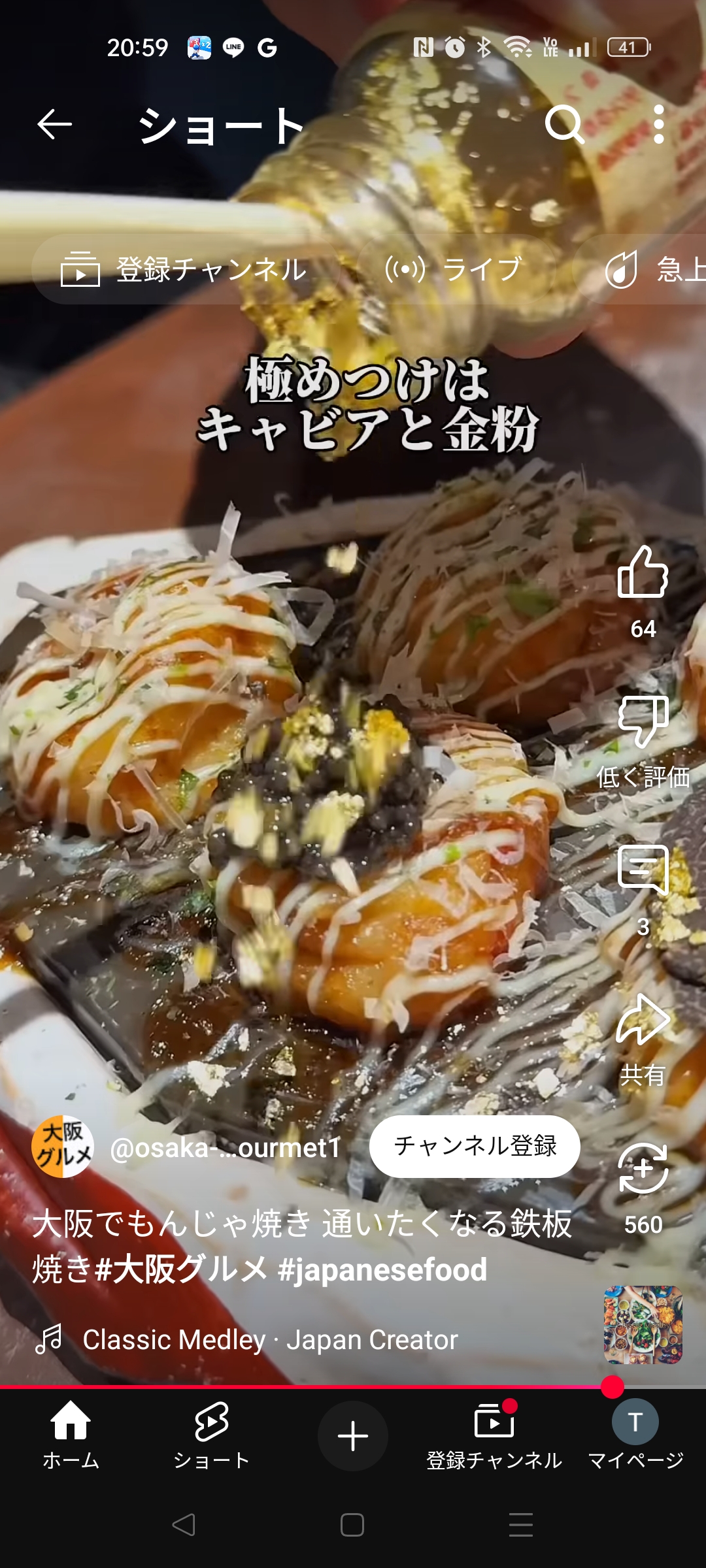Viewport: 706px width, 1568px height.
Task: Open the @osaka-...ourmet1 channel
Action: click(225, 1148)
